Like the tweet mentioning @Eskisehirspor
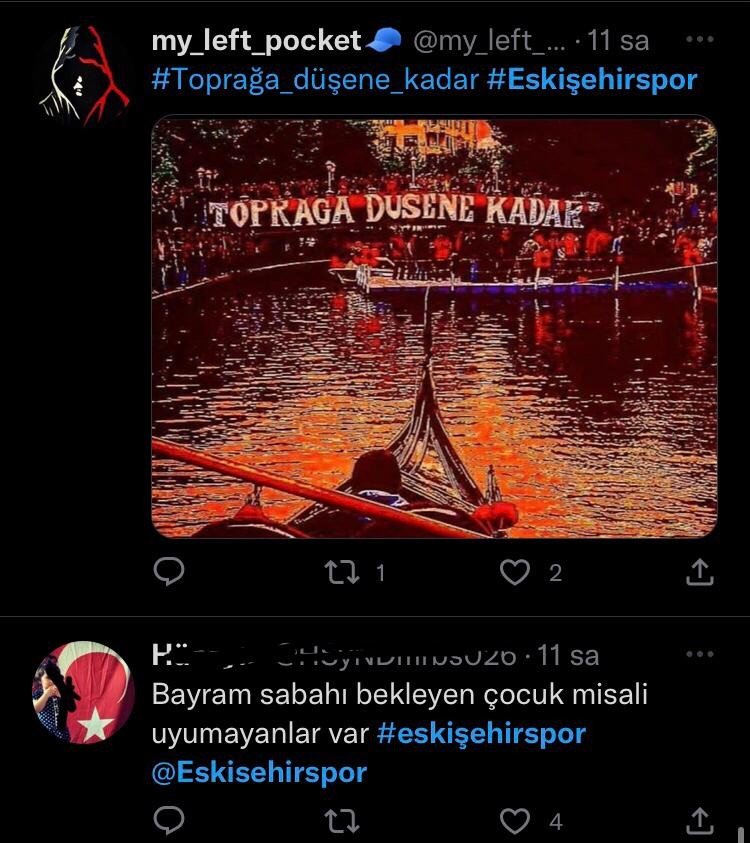The image size is (750, 843). [513, 818]
